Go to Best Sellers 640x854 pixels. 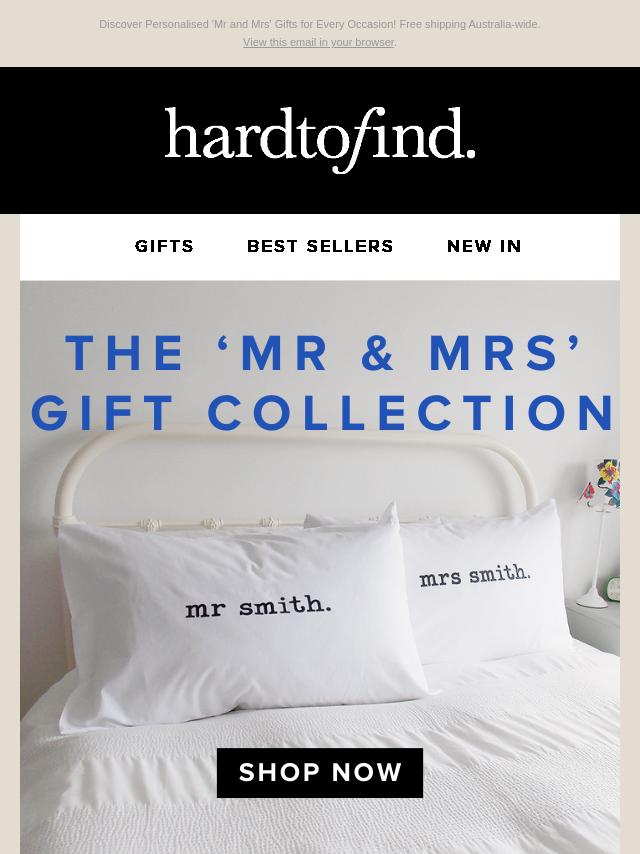pos(320,246)
